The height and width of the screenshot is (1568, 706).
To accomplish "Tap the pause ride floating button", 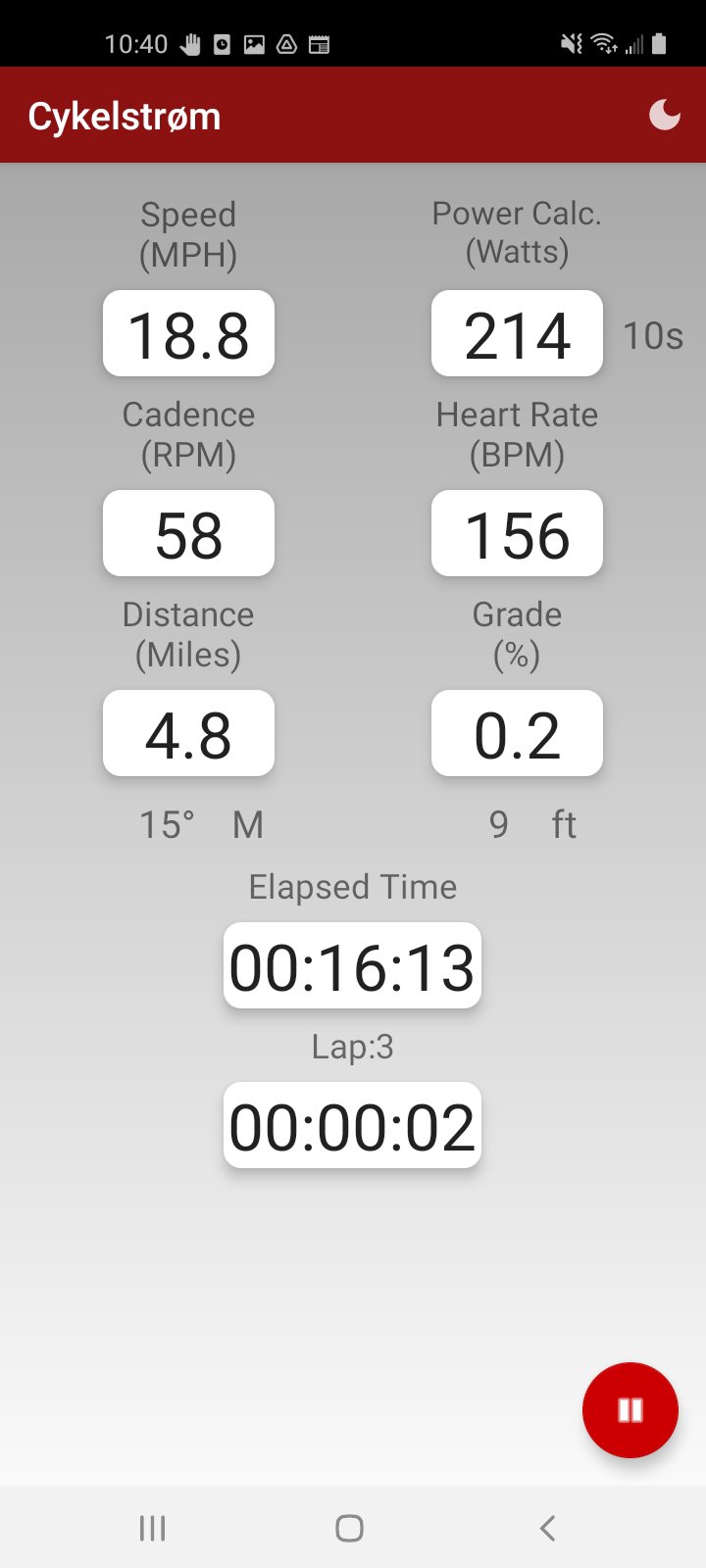I will (630, 1409).
